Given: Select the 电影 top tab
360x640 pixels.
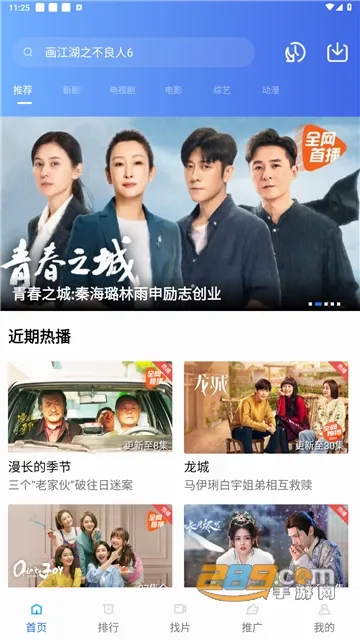Looking at the screenshot, I should [173, 90].
